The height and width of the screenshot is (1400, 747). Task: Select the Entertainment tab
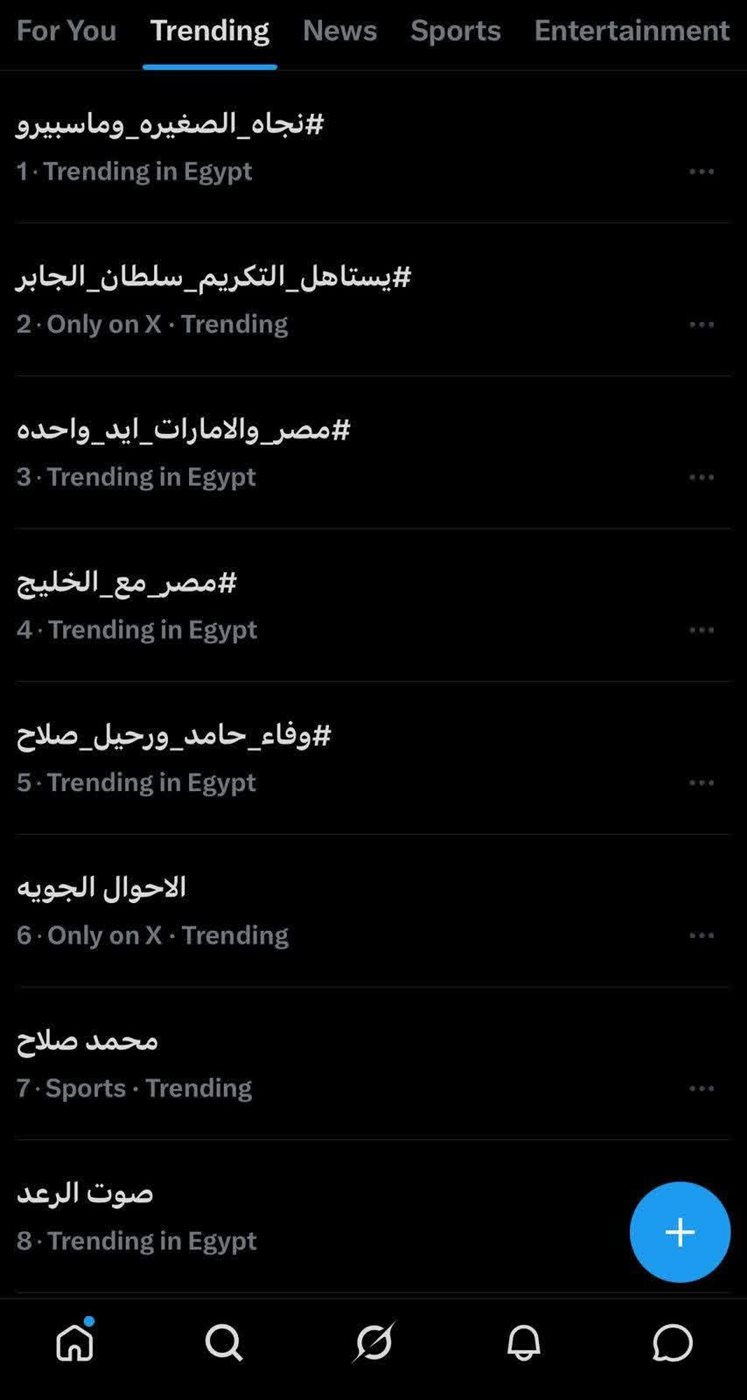(631, 31)
